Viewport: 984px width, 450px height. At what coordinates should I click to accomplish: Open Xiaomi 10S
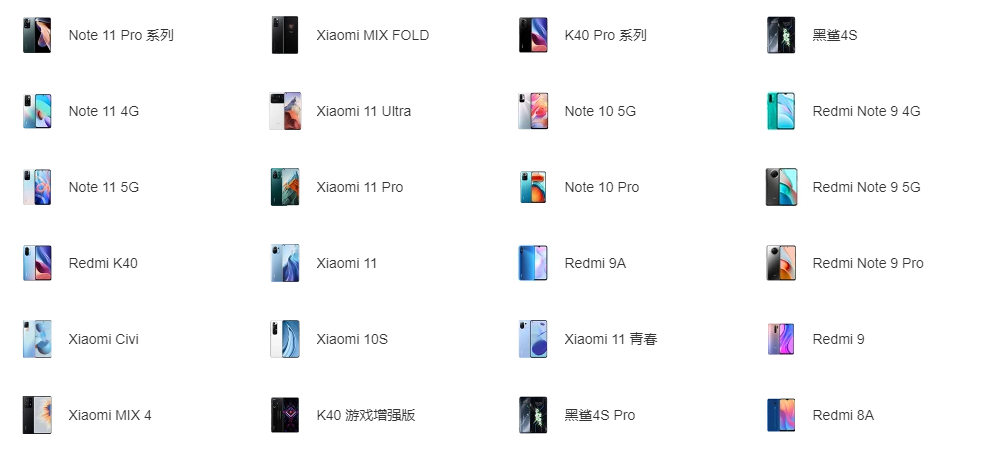click(x=351, y=339)
